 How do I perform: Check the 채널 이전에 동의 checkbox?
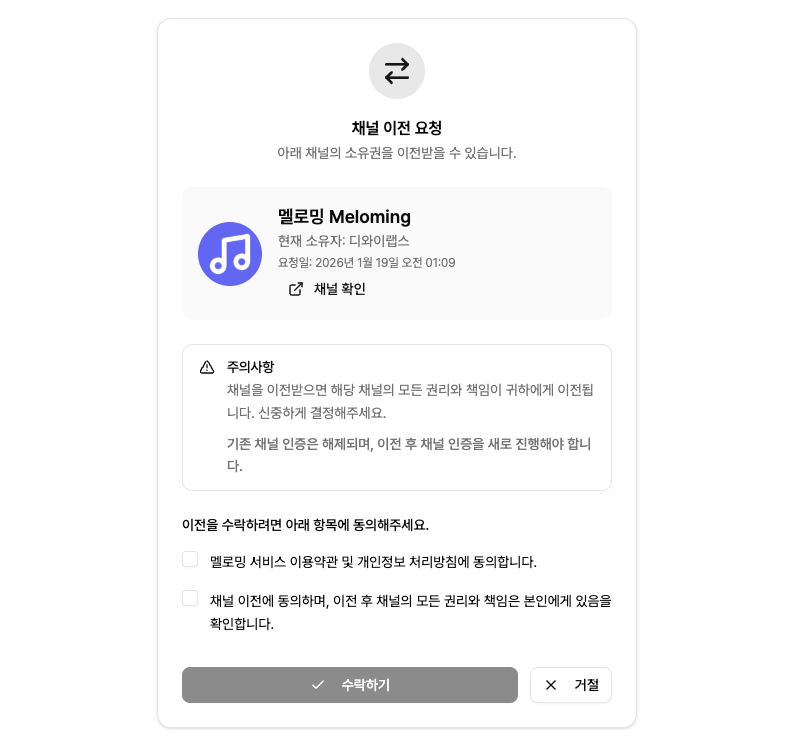190,598
